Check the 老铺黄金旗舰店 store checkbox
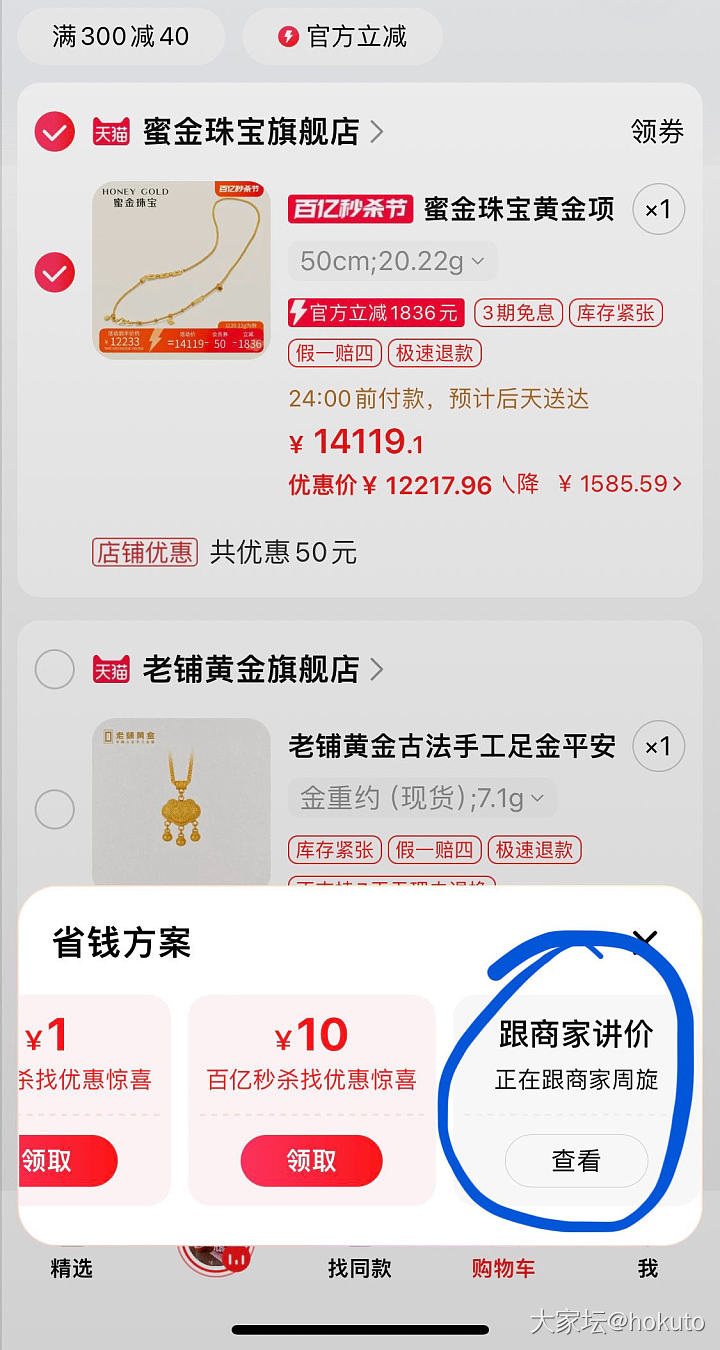This screenshot has width=720, height=1350. pyautogui.click(x=55, y=669)
